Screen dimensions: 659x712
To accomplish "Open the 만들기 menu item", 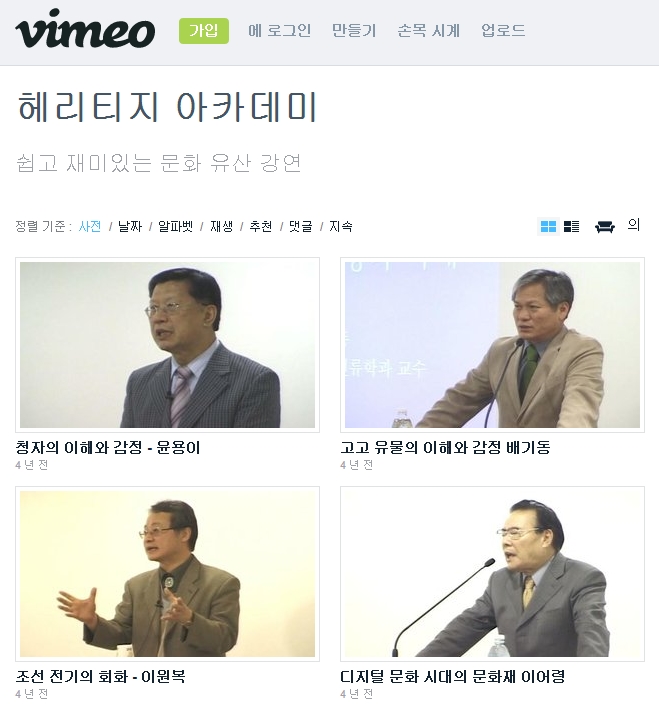I will pyautogui.click(x=354, y=31).
